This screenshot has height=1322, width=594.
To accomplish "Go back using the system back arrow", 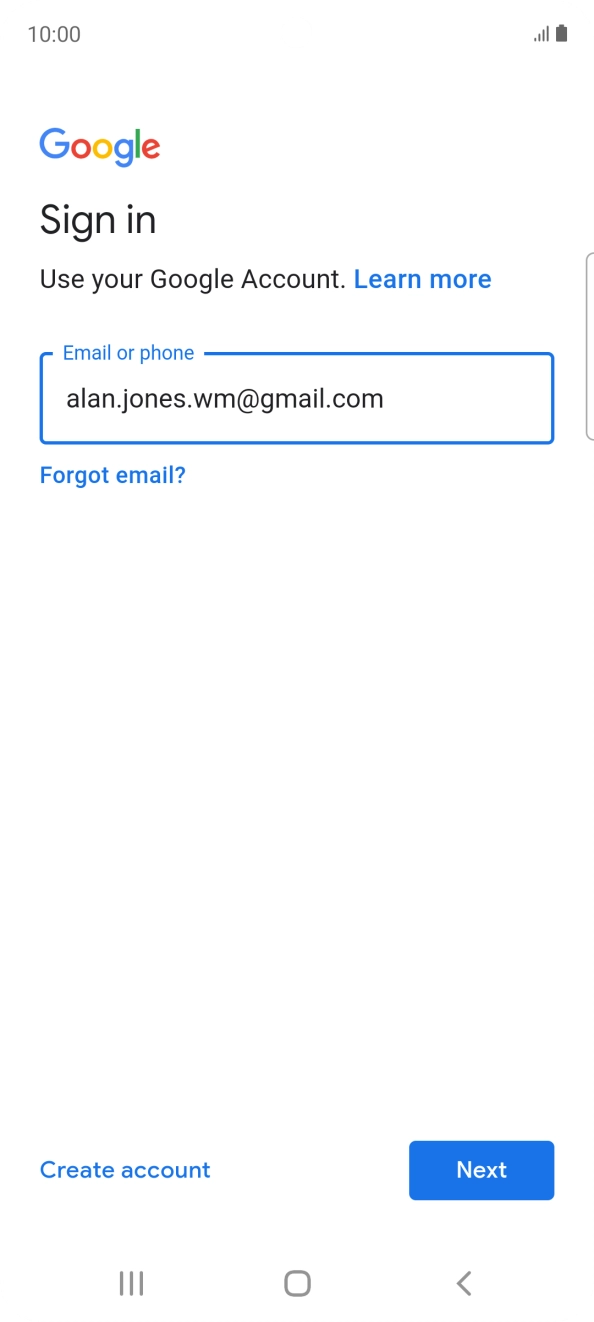I will click(x=463, y=1283).
